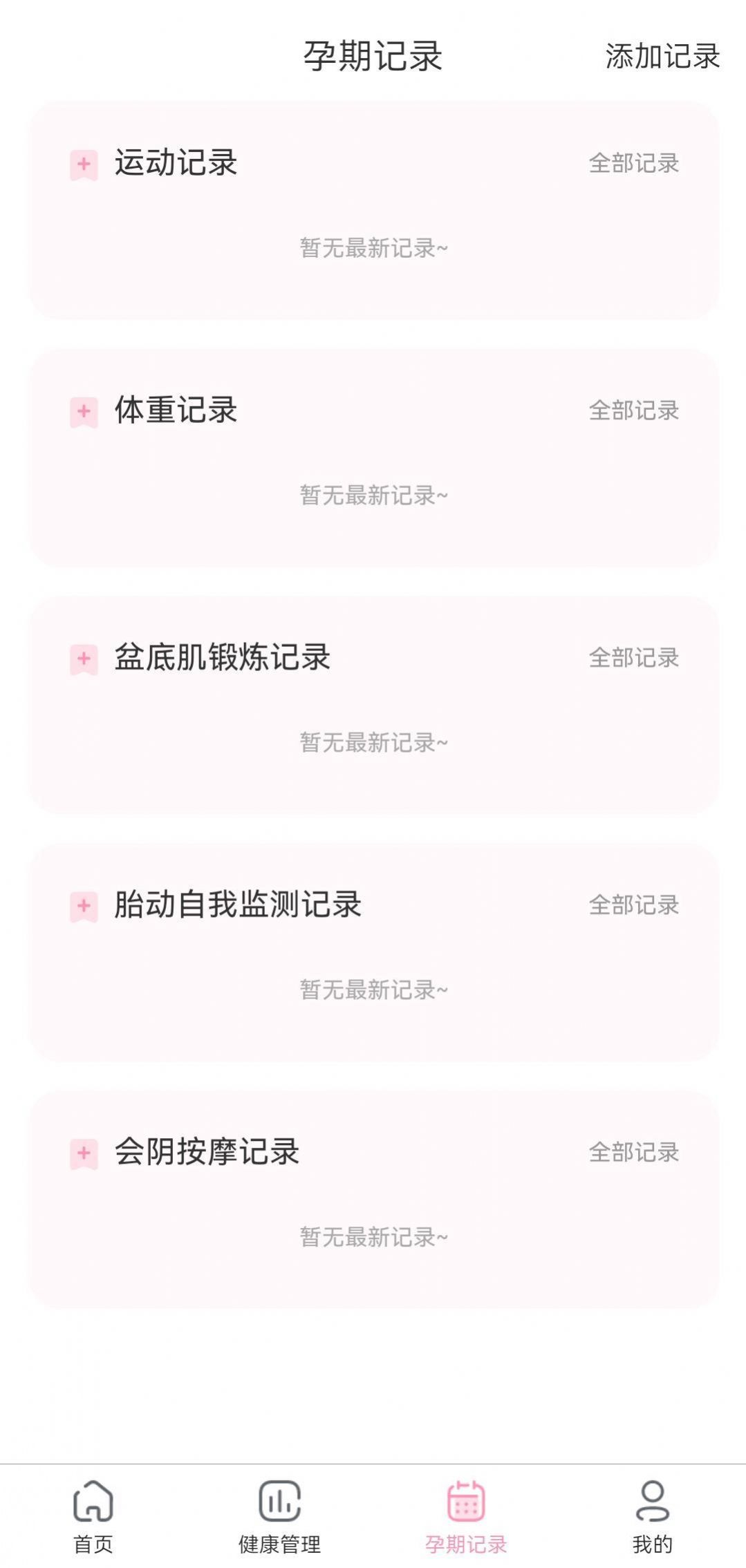Viewport: 746px width, 1568px height.
Task: Open 全部记录 for 体重记录
Action: point(634,410)
